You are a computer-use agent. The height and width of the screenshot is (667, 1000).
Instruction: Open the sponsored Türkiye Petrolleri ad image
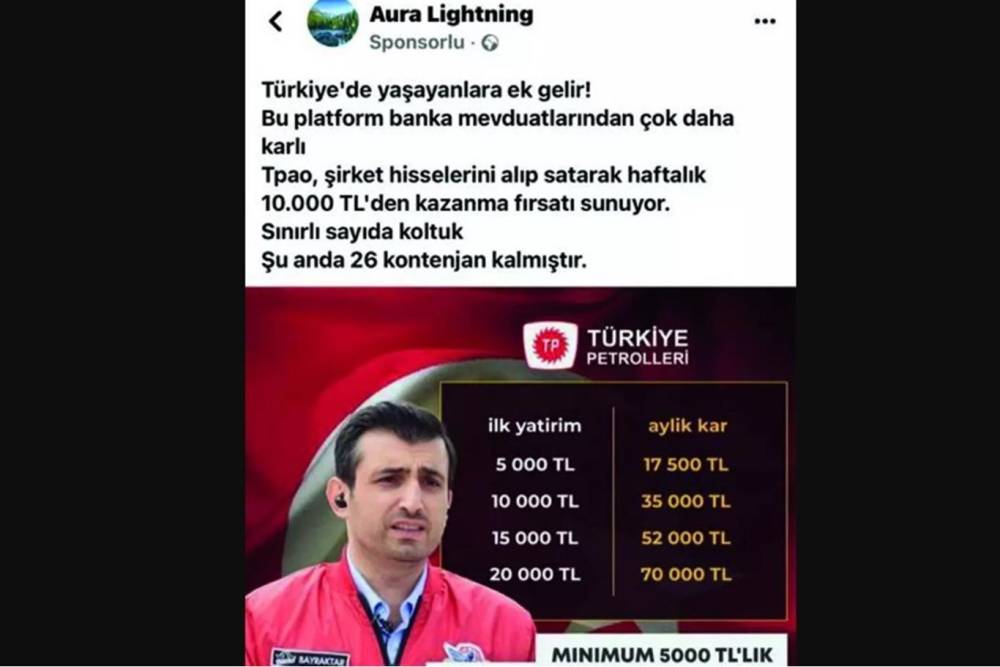[x=520, y=478]
